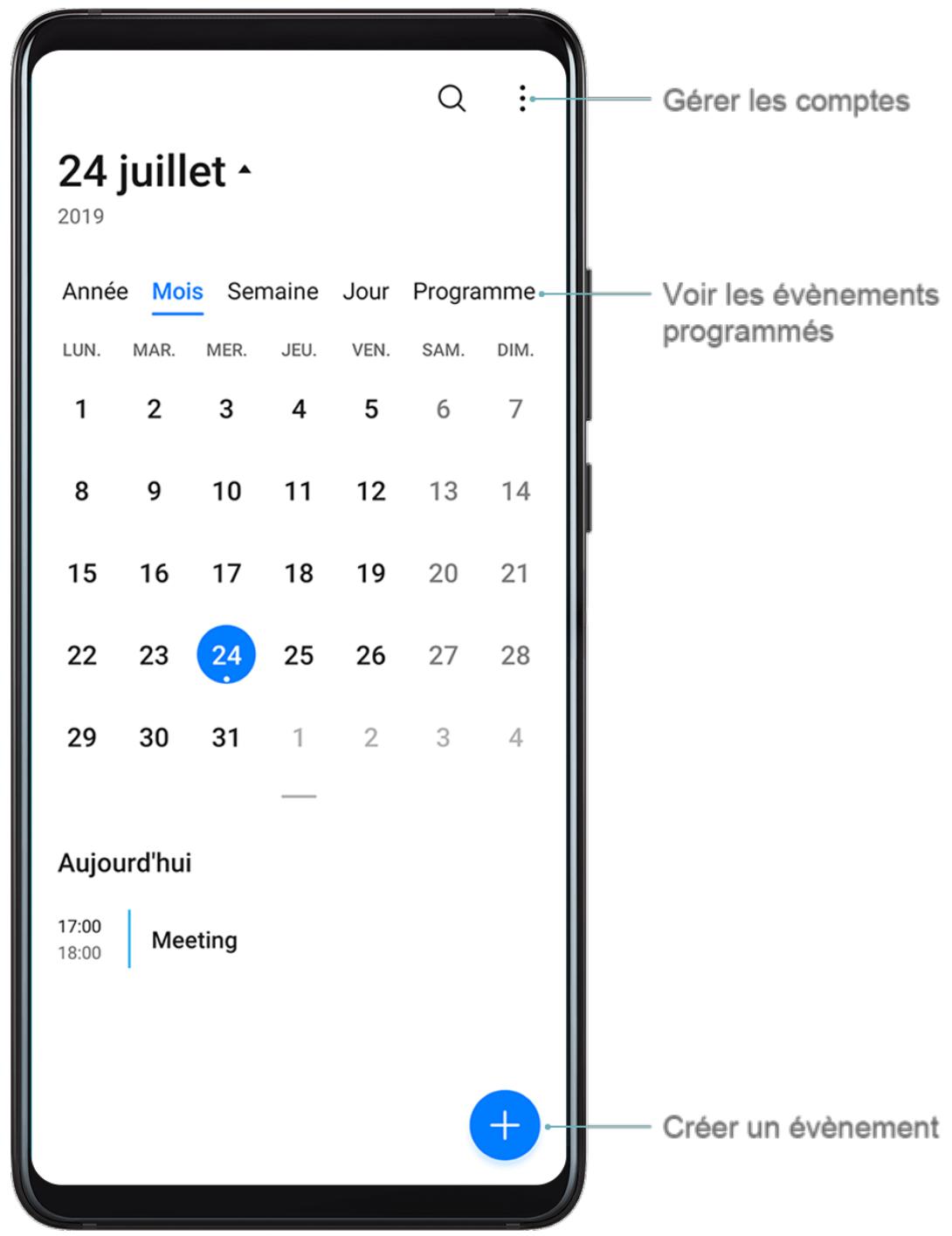This screenshot has height=1236, width=952.
Task: Select date 31 in the calendar
Action: click(x=226, y=736)
